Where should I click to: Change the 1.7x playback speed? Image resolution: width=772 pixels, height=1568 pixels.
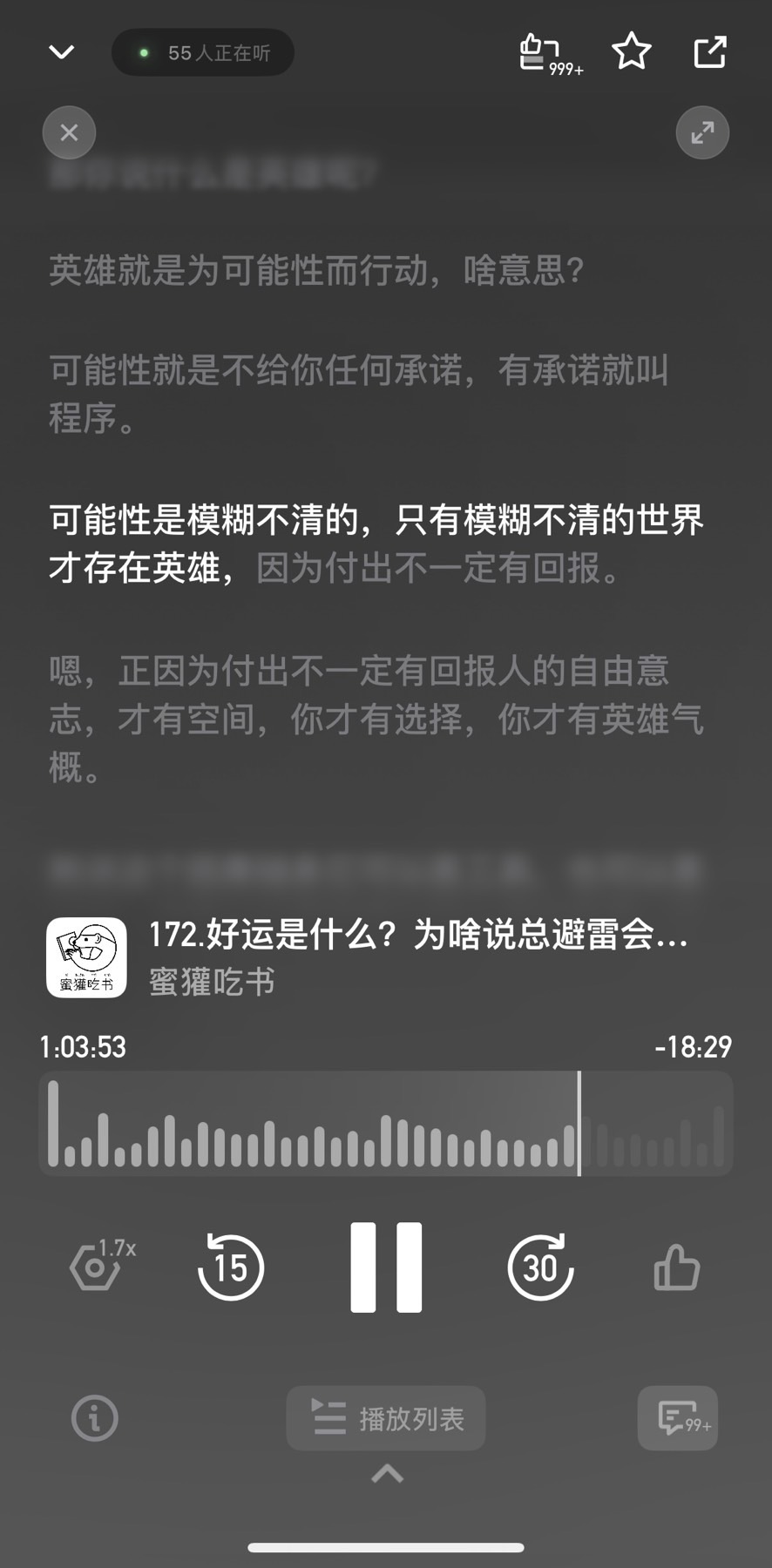(x=101, y=1266)
